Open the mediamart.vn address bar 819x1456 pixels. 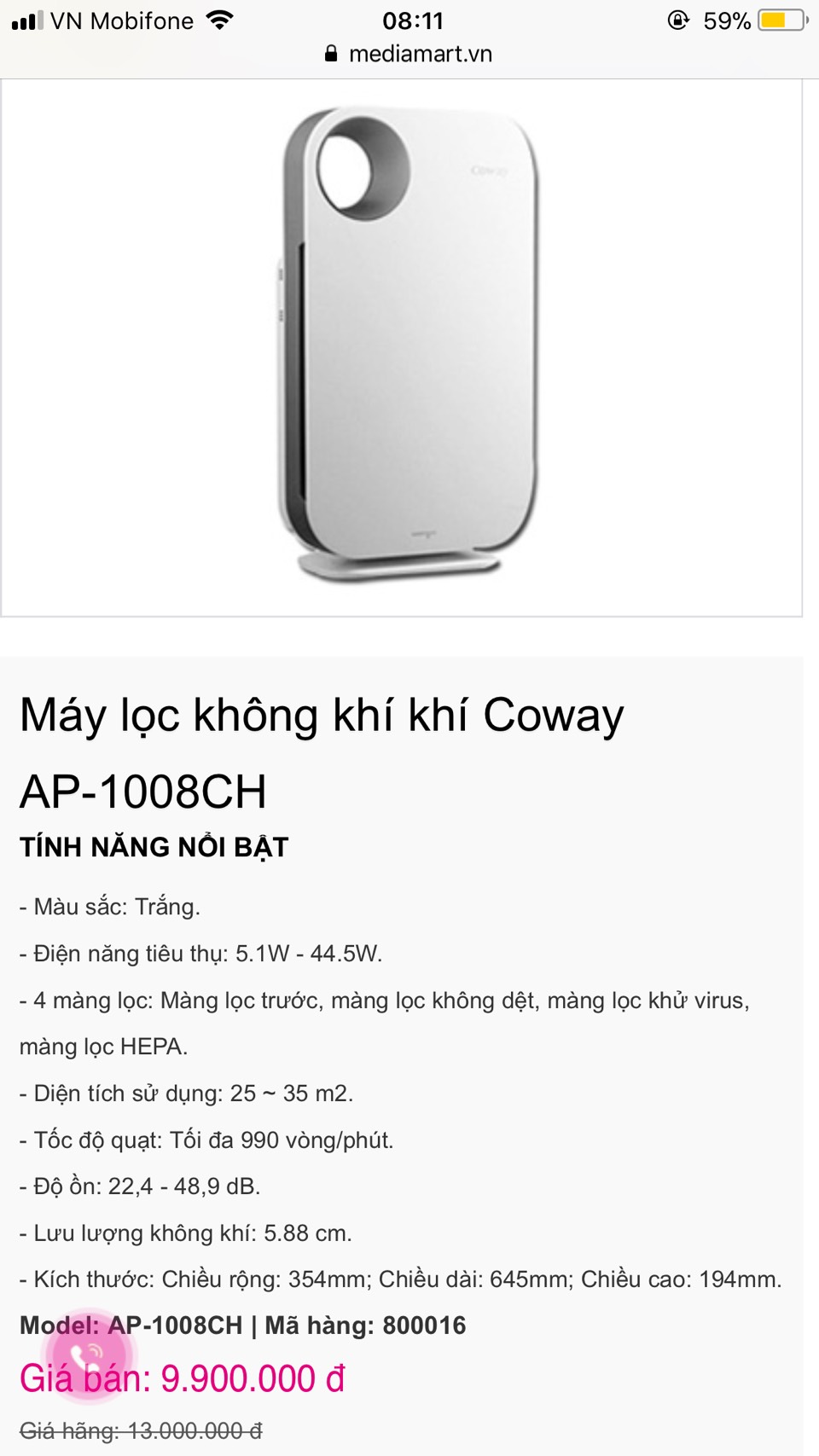pyautogui.click(x=409, y=54)
